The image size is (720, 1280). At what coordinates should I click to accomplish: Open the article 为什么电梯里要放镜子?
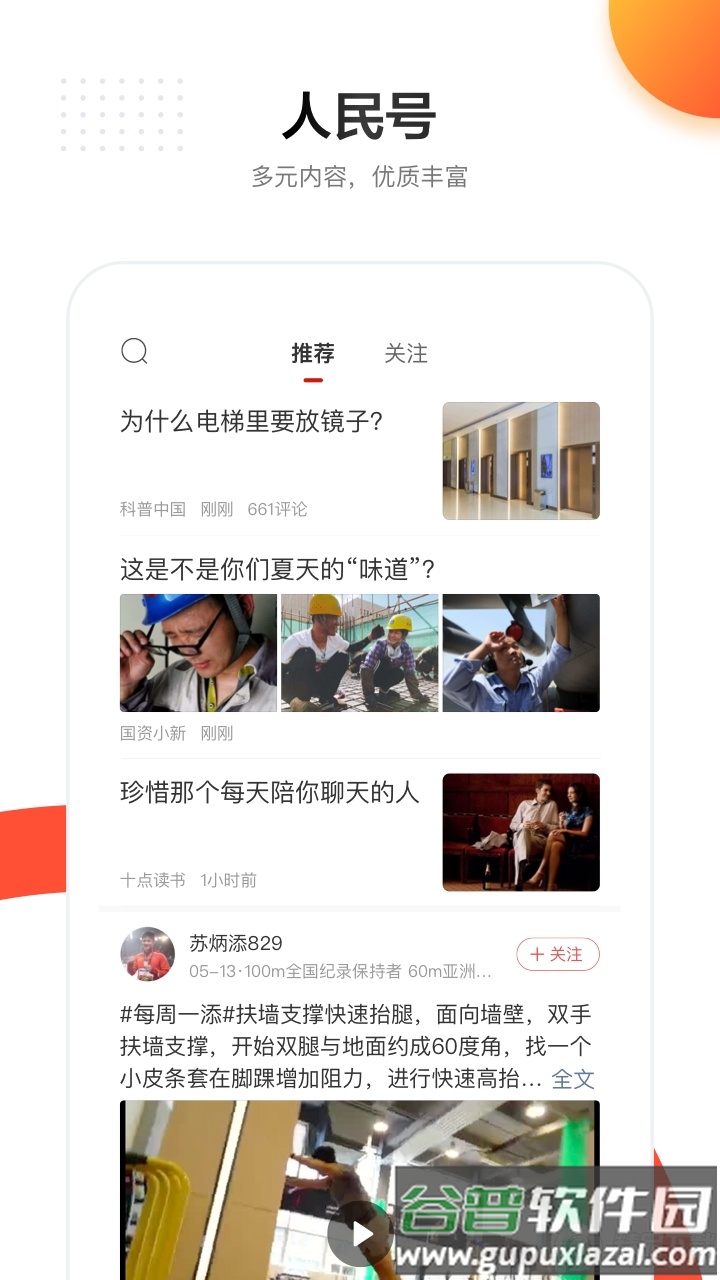pyautogui.click(x=251, y=422)
